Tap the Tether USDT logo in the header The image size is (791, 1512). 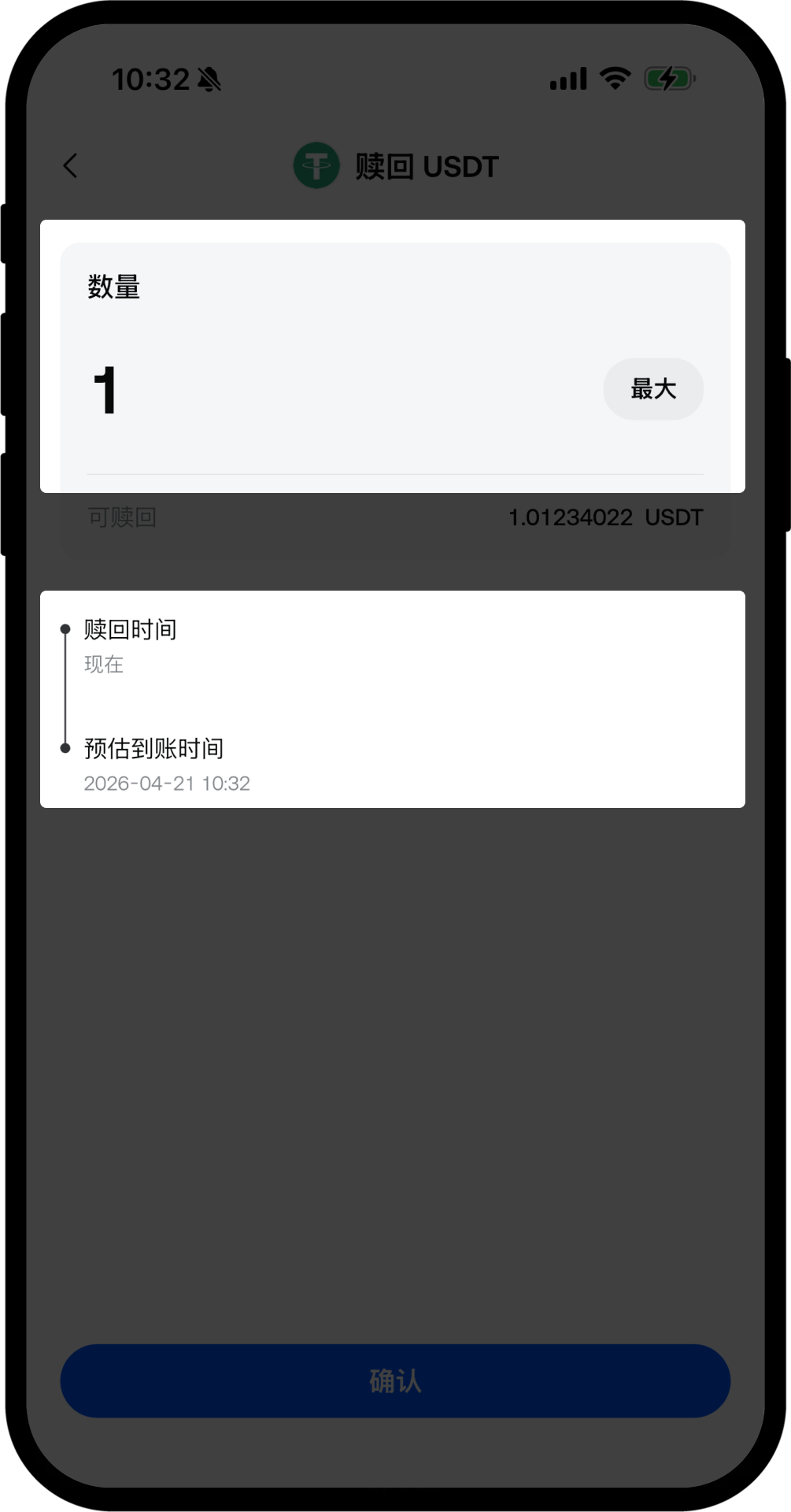tap(316, 165)
